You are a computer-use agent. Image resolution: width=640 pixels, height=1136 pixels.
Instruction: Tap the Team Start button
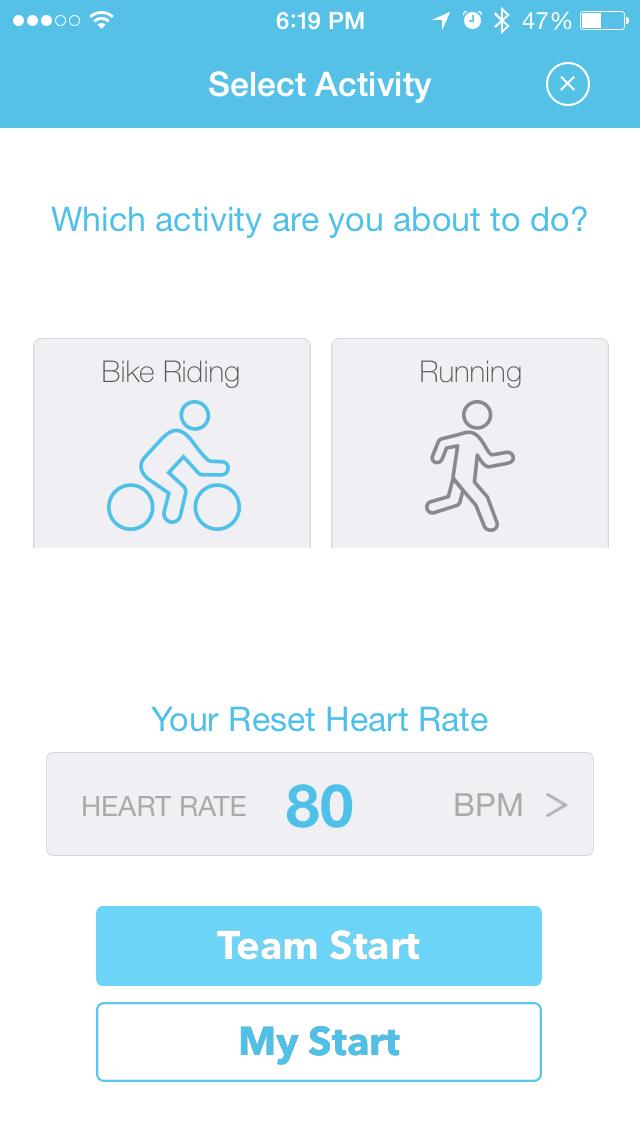coord(319,946)
